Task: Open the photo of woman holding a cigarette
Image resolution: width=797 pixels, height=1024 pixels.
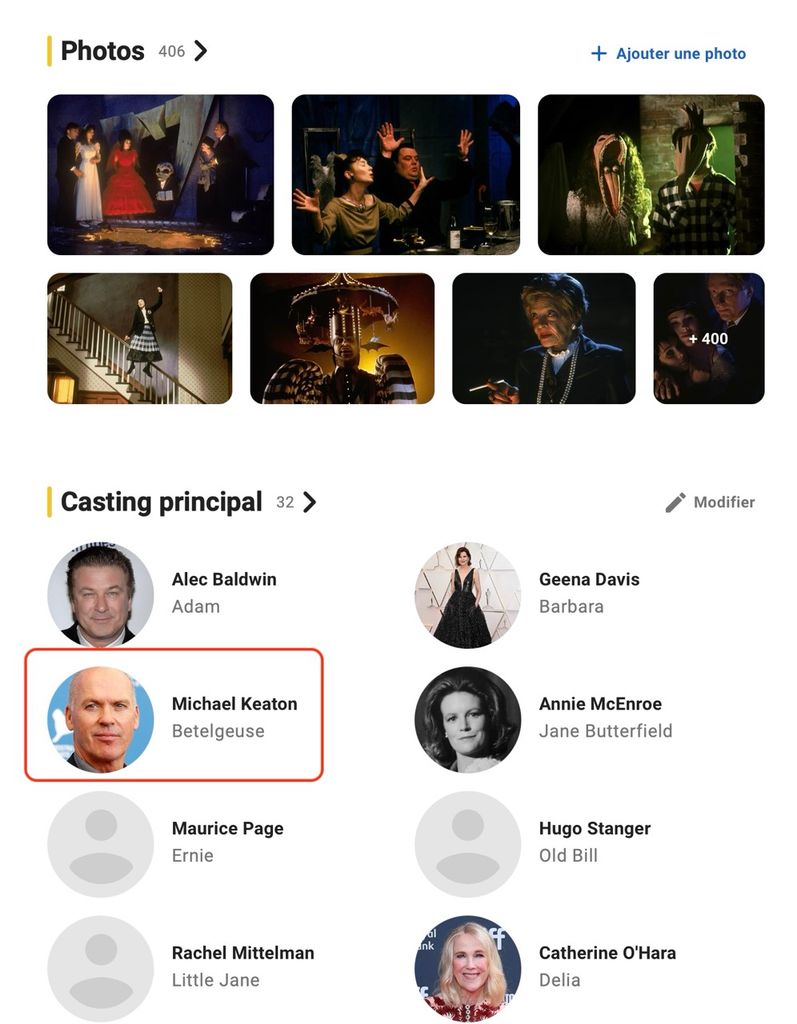Action: pyautogui.click(x=543, y=338)
